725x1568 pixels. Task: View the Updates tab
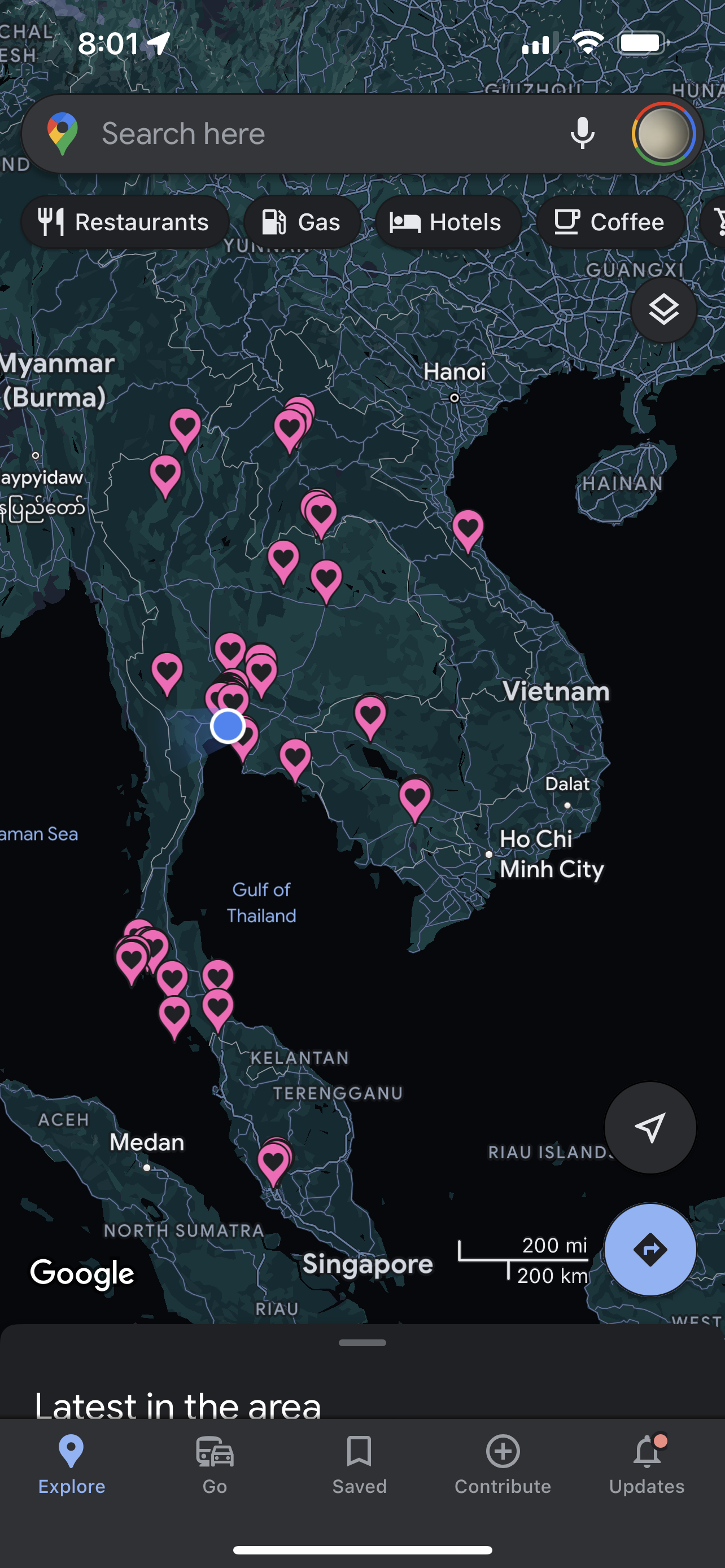(647, 1466)
